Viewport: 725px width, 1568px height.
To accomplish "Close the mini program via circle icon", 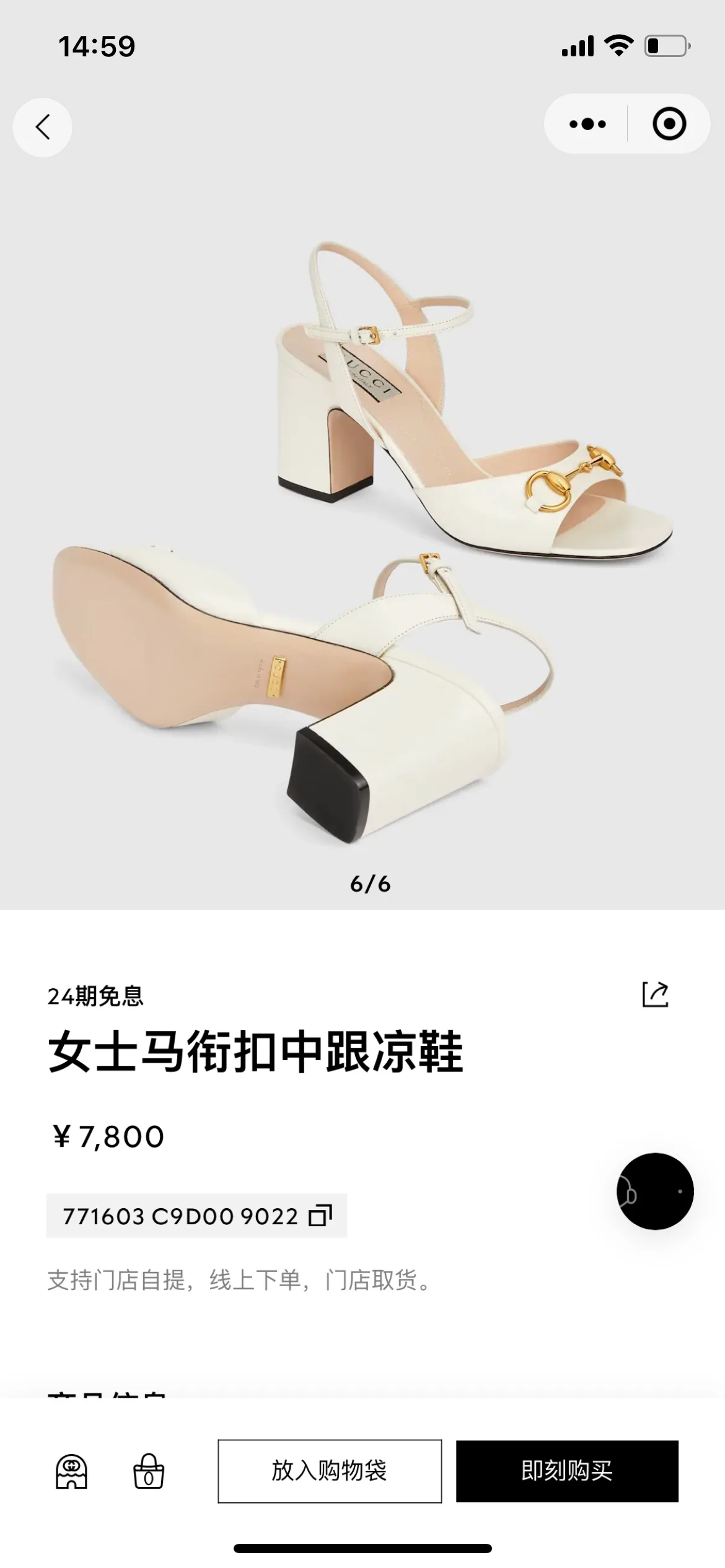I will pyautogui.click(x=669, y=124).
